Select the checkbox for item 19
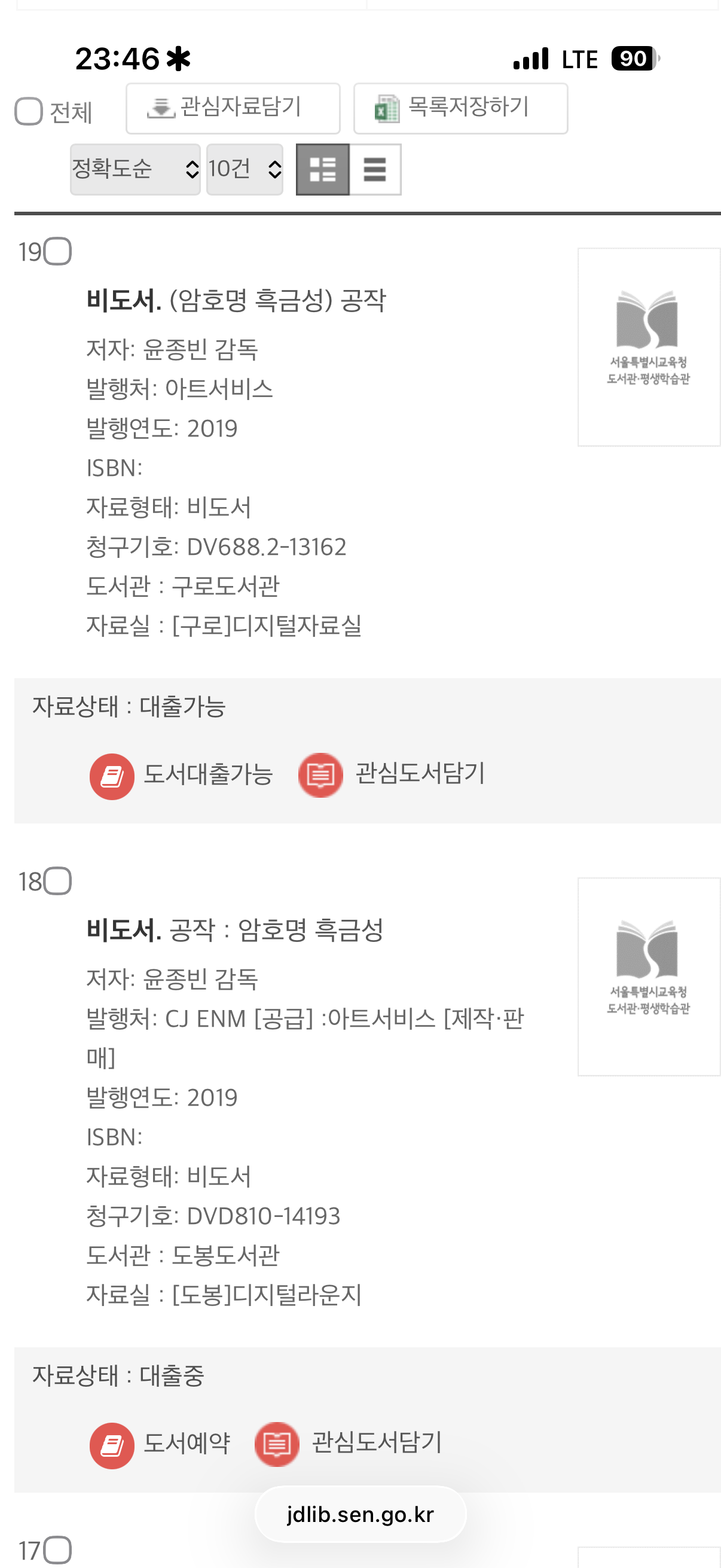This screenshot has height=1568, width=721. click(x=58, y=251)
